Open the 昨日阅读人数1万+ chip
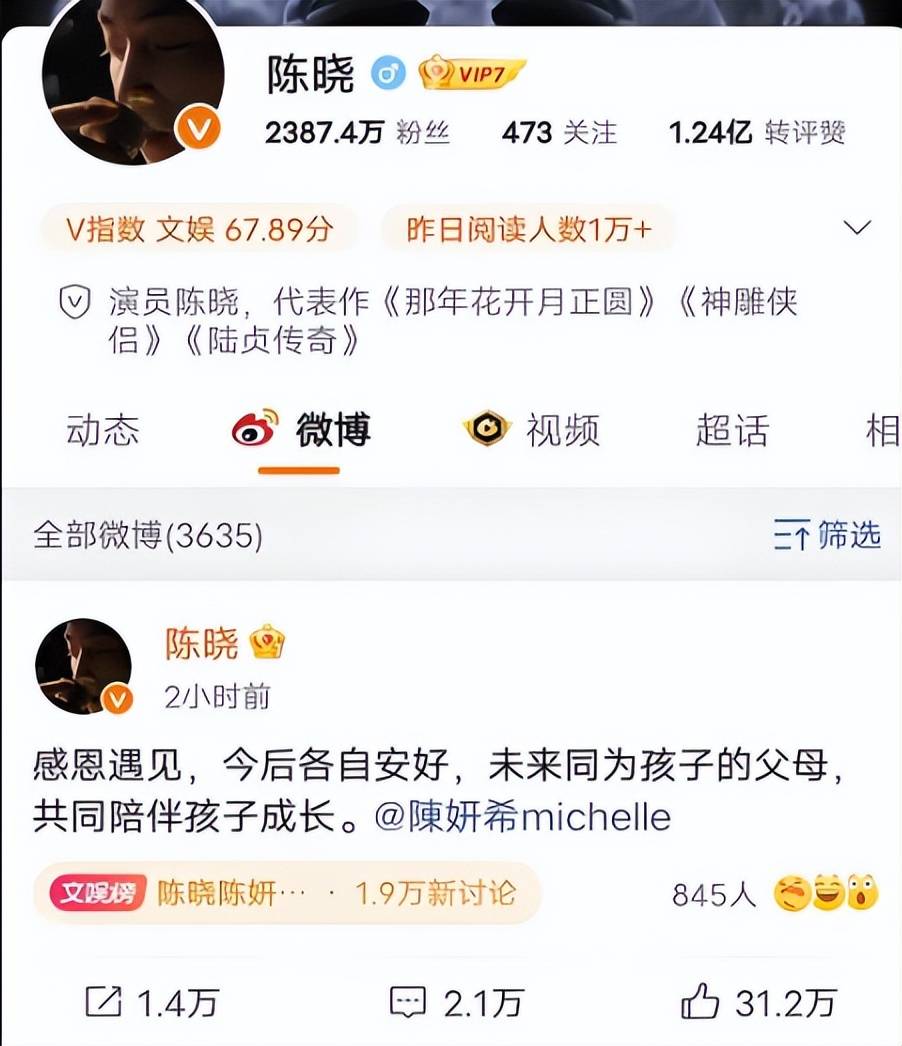The height and width of the screenshot is (1046, 902). click(528, 229)
